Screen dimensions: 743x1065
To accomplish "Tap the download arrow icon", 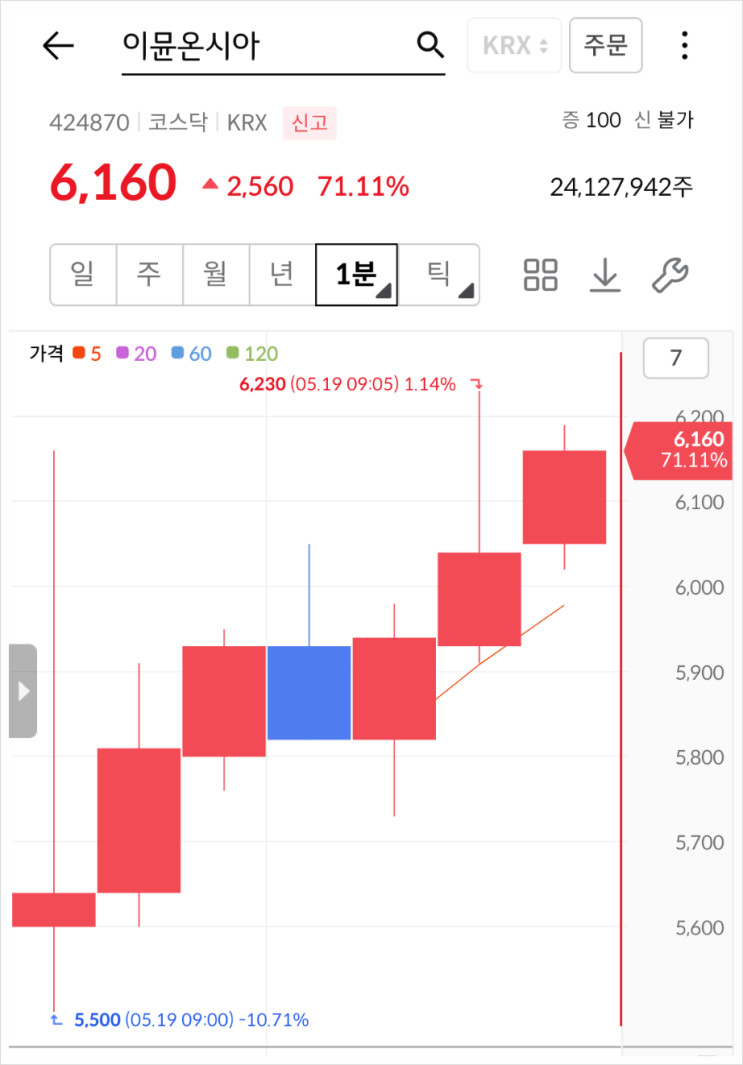I will [604, 275].
